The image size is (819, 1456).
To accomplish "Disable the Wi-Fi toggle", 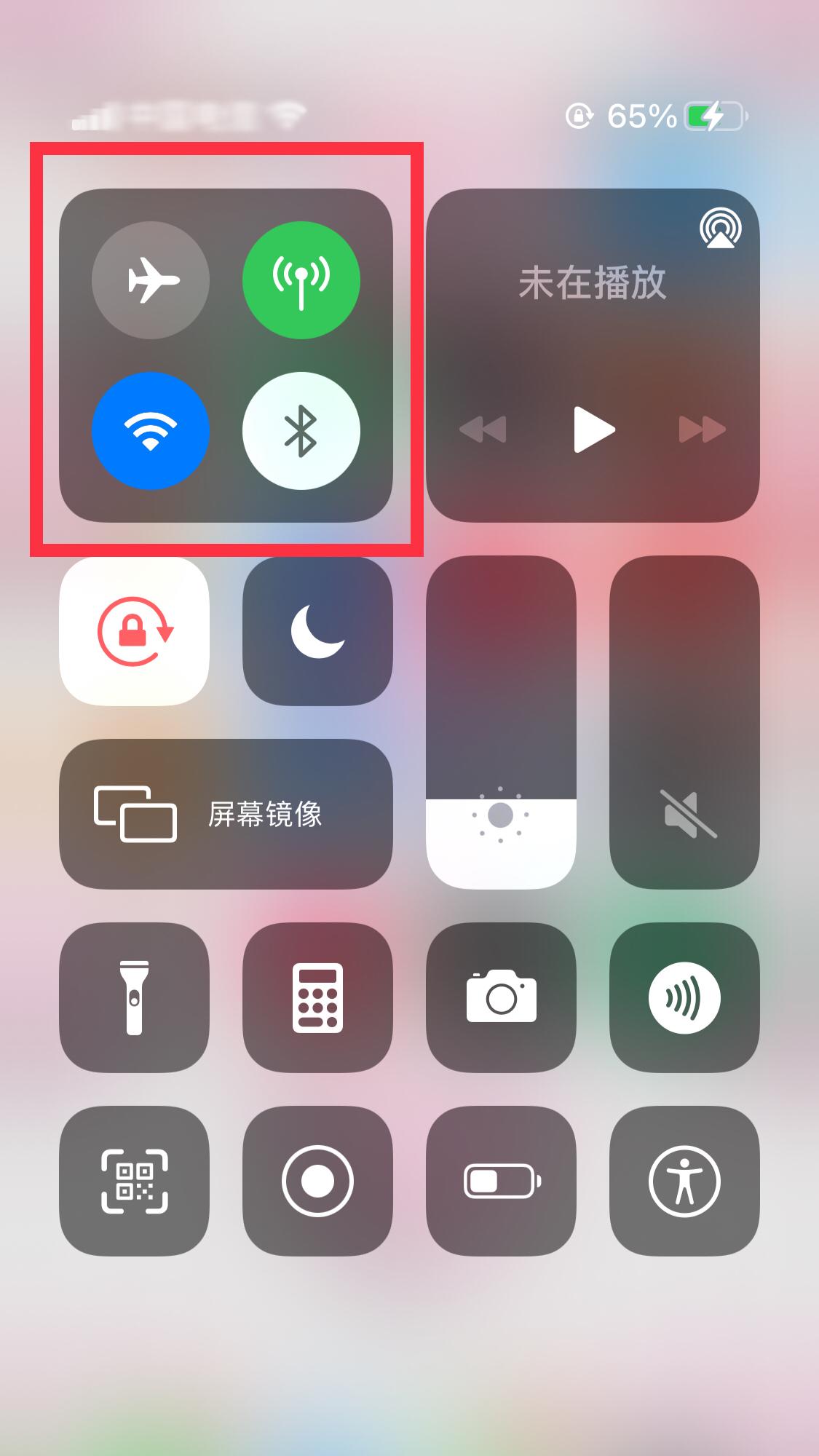I will coord(151,430).
